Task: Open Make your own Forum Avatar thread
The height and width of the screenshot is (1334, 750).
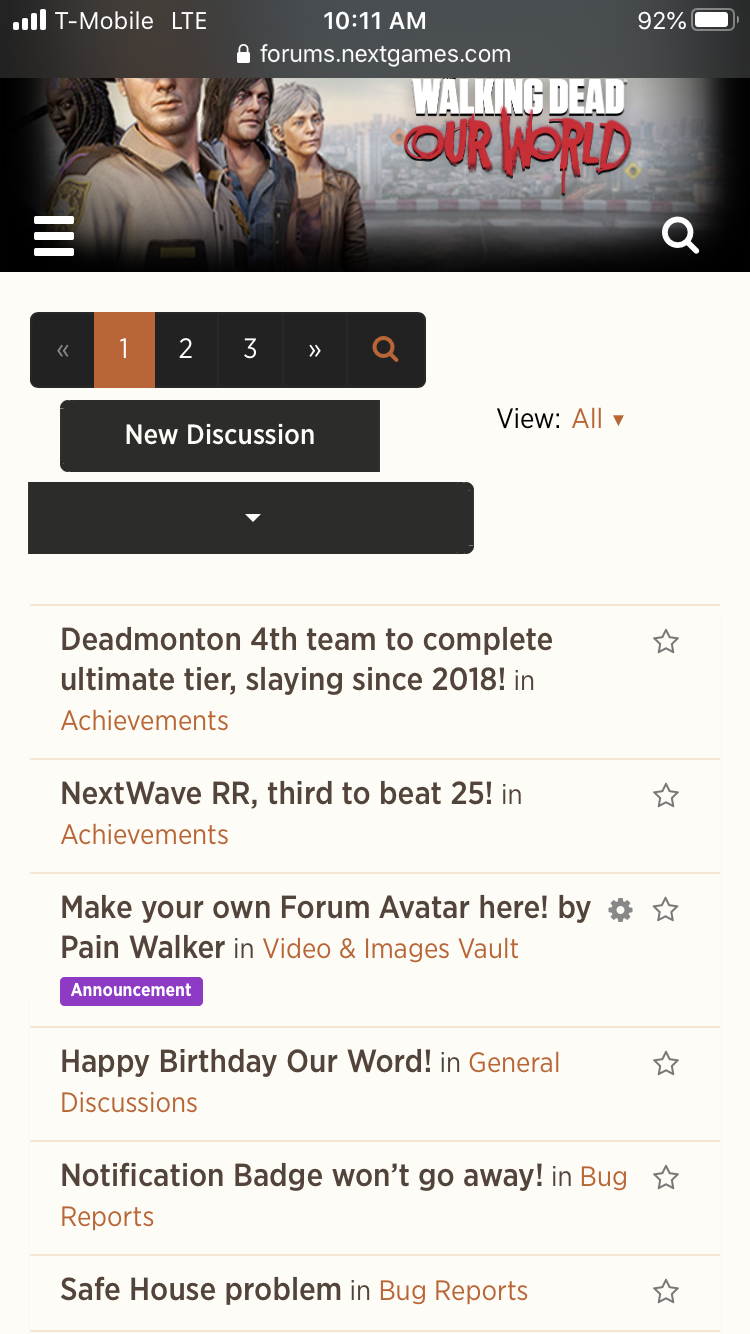Action: coord(326,927)
